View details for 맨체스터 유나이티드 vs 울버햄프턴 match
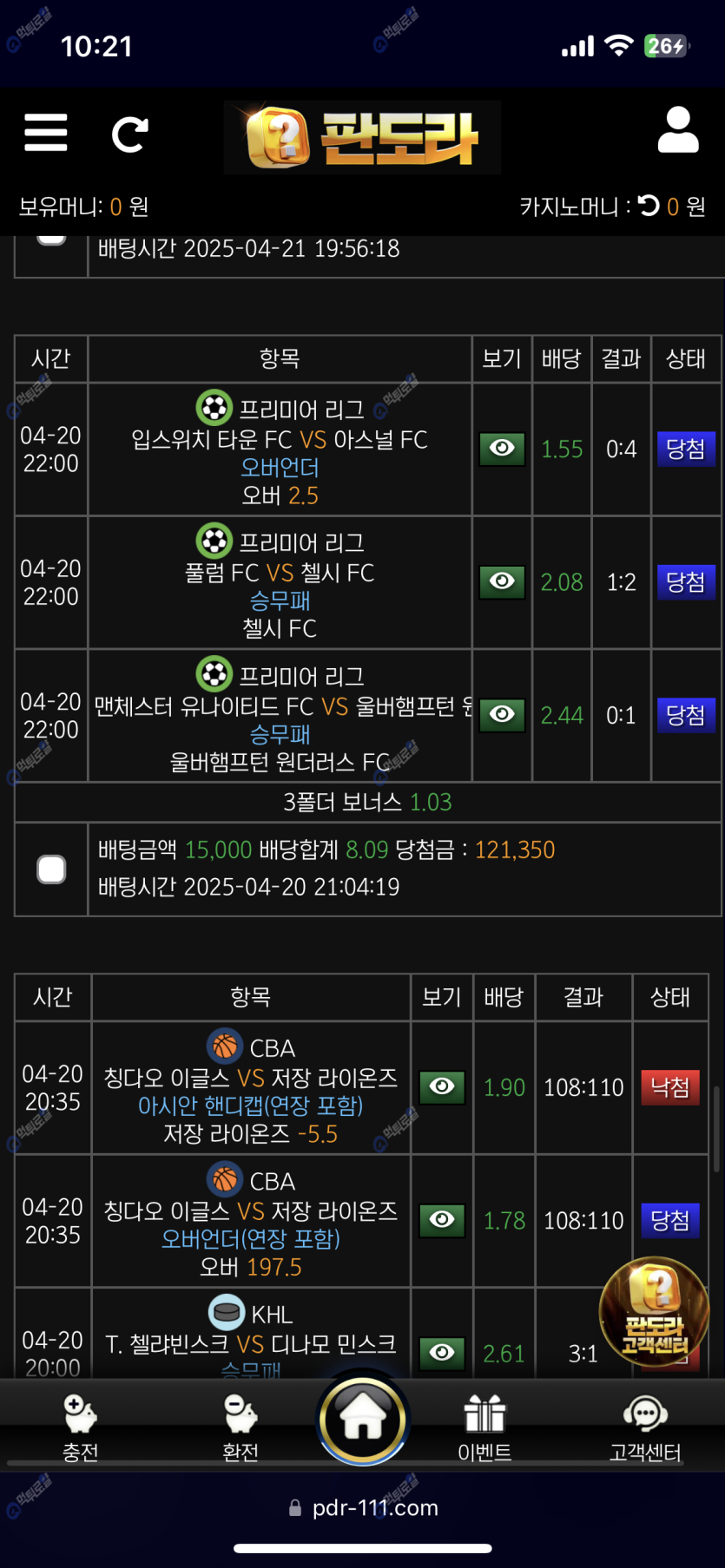This screenshot has width=725, height=1568. click(x=502, y=715)
